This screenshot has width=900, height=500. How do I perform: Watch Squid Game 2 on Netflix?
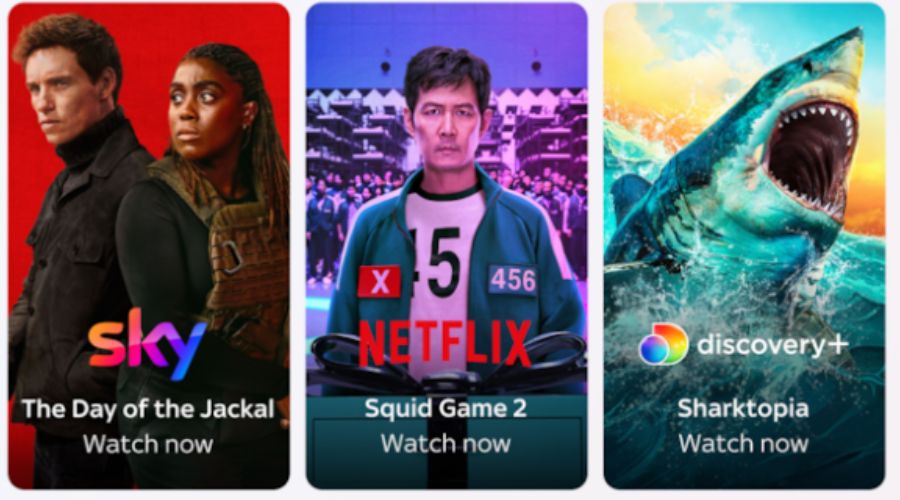pos(446,443)
